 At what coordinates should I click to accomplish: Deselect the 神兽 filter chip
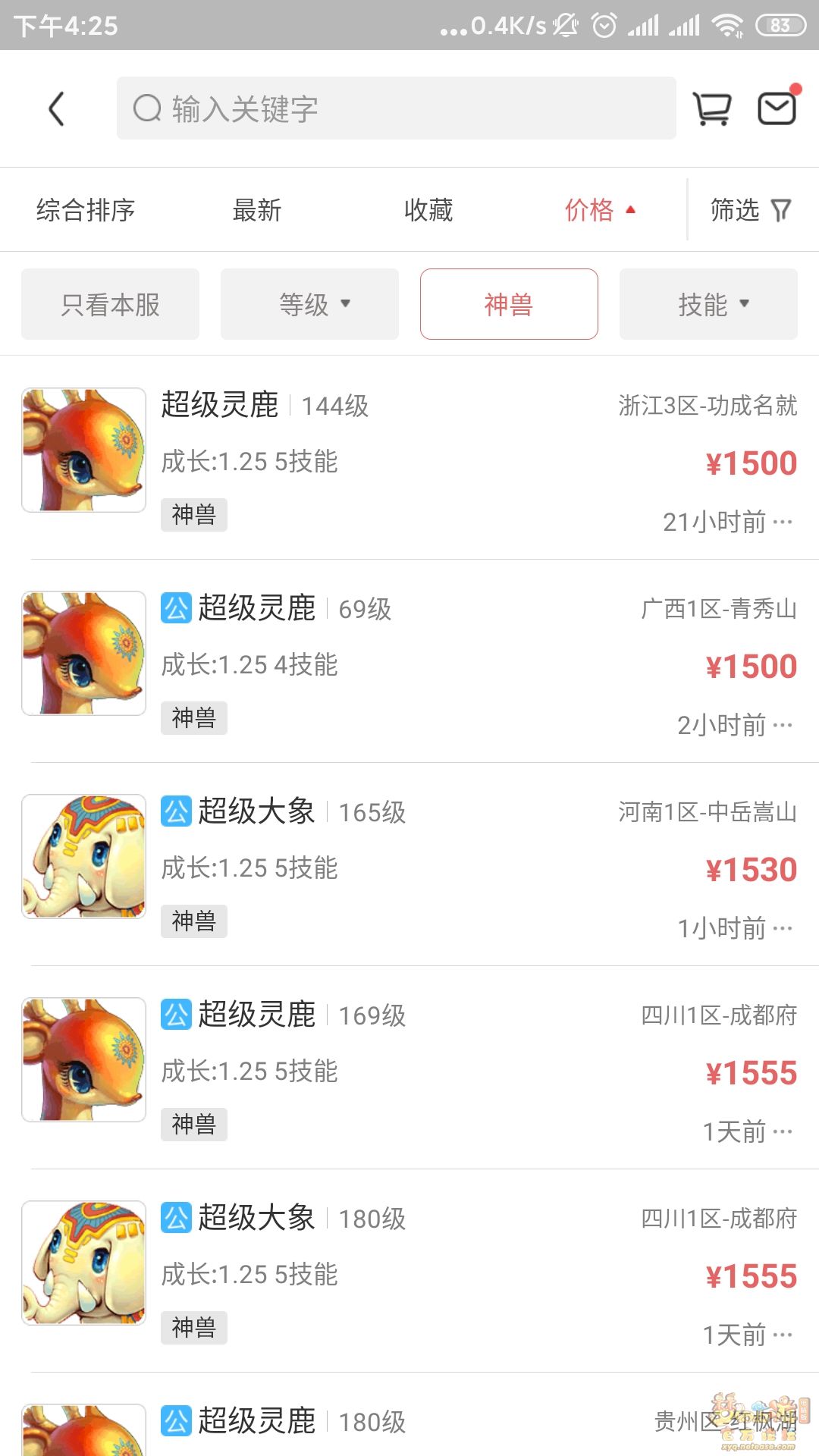[509, 304]
